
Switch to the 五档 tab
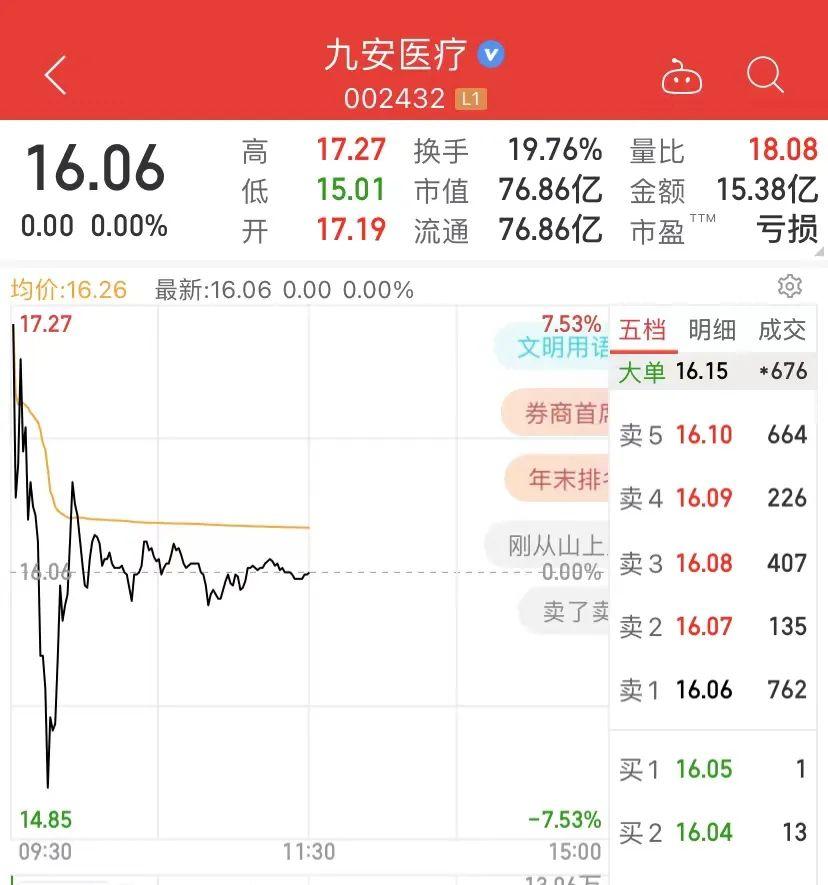pos(643,331)
